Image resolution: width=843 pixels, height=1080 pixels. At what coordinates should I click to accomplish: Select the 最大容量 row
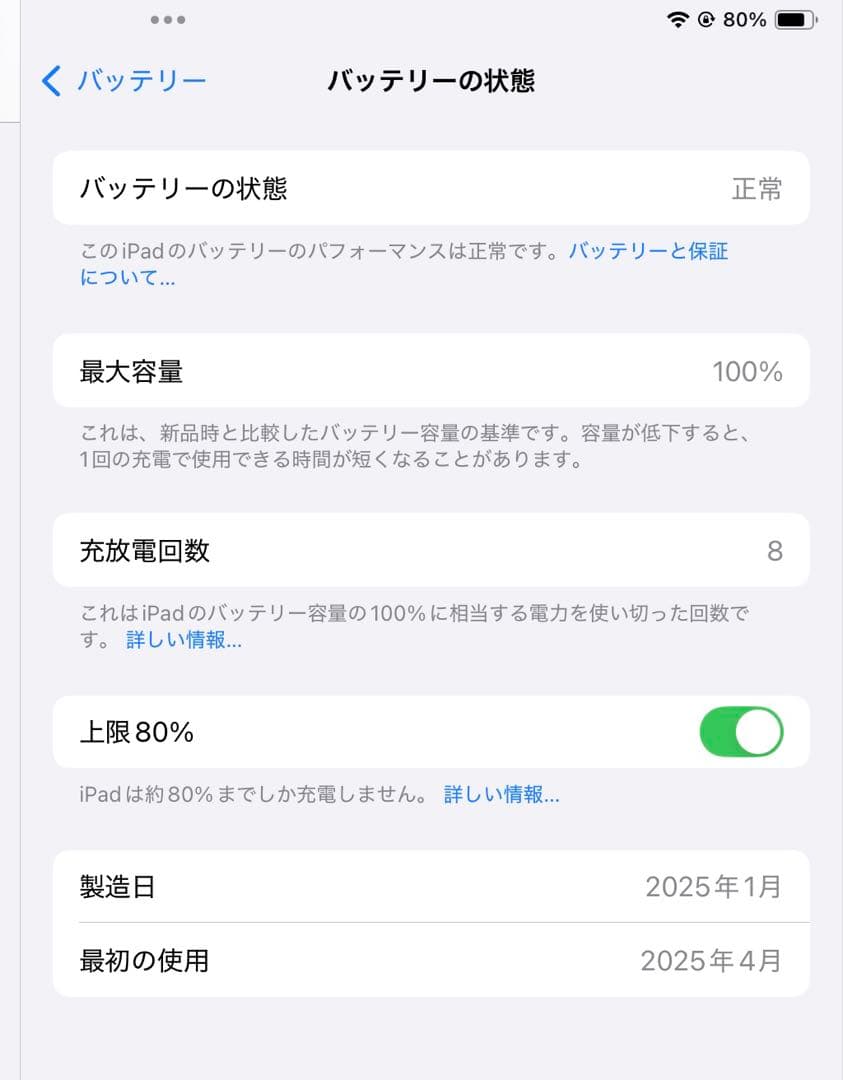430,370
